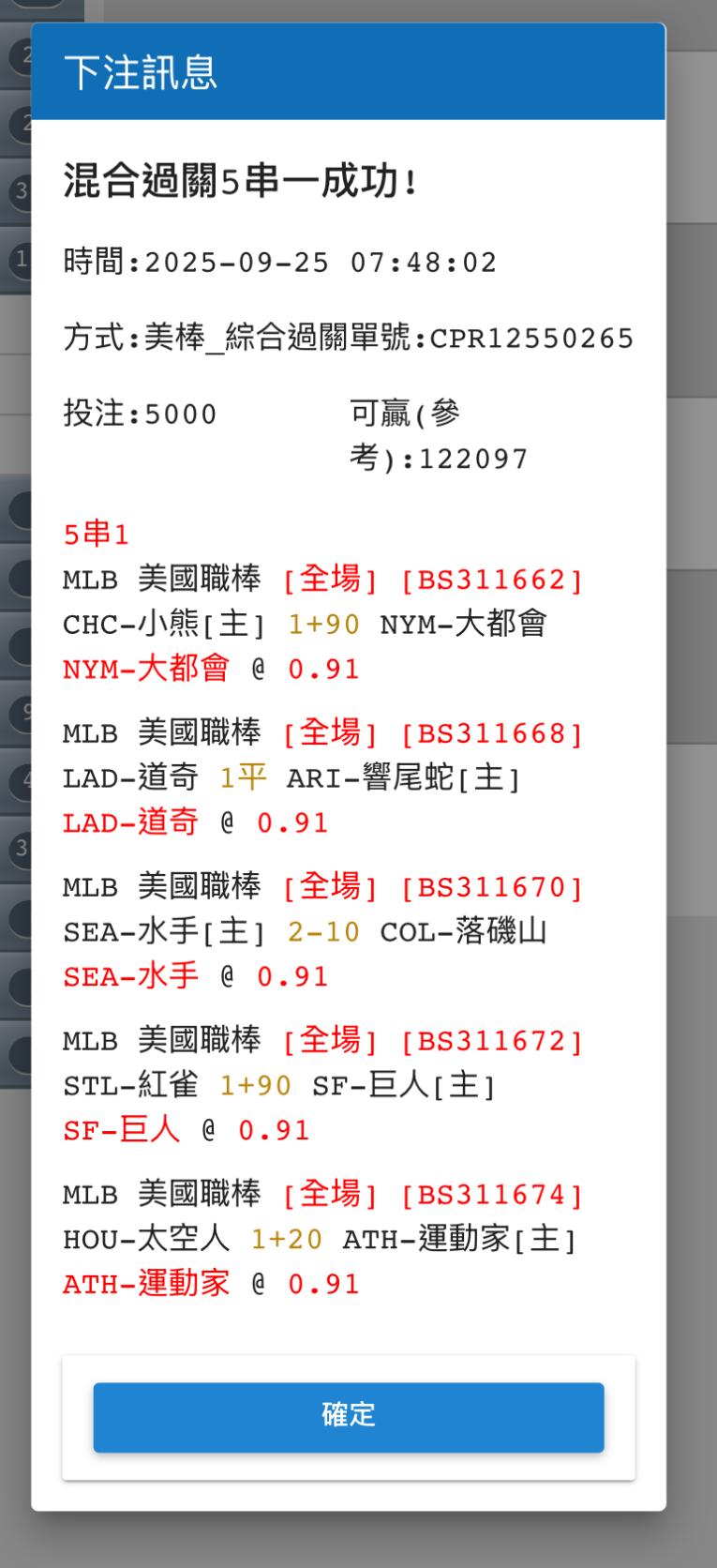Confirm the bet slip with 確定

click(349, 1417)
